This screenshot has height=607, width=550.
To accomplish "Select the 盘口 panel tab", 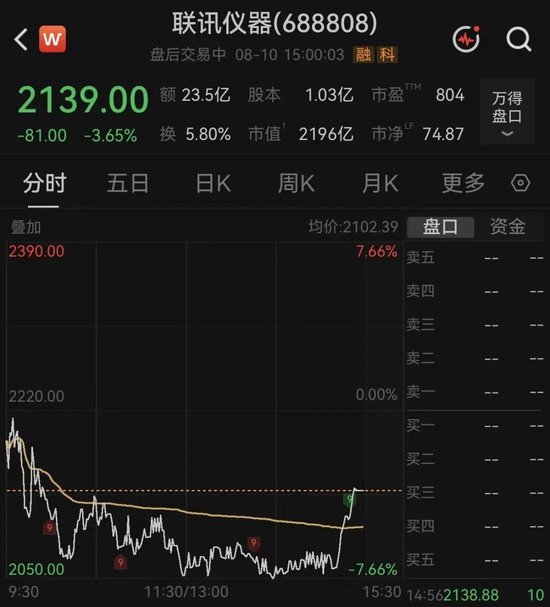I will [x=440, y=227].
